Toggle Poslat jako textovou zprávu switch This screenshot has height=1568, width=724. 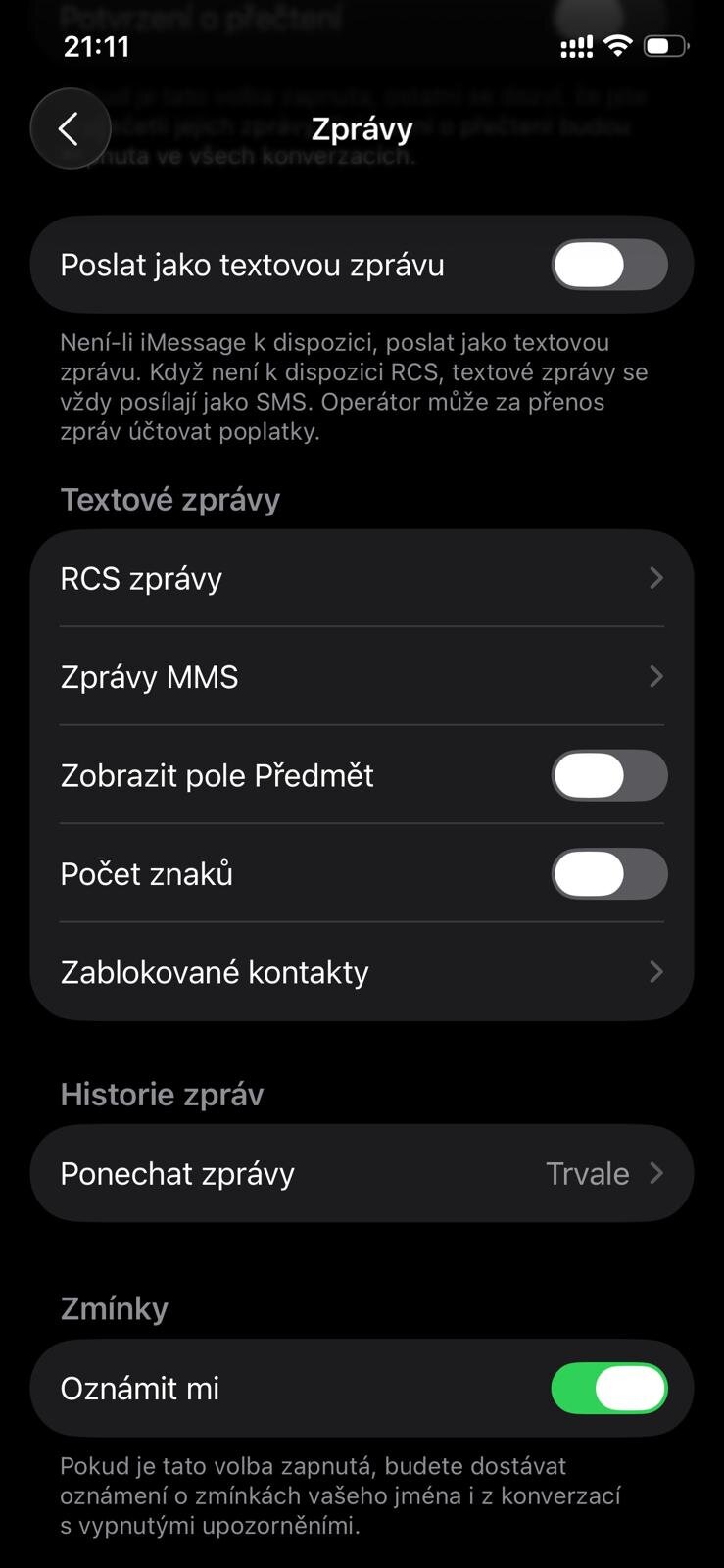click(x=609, y=265)
